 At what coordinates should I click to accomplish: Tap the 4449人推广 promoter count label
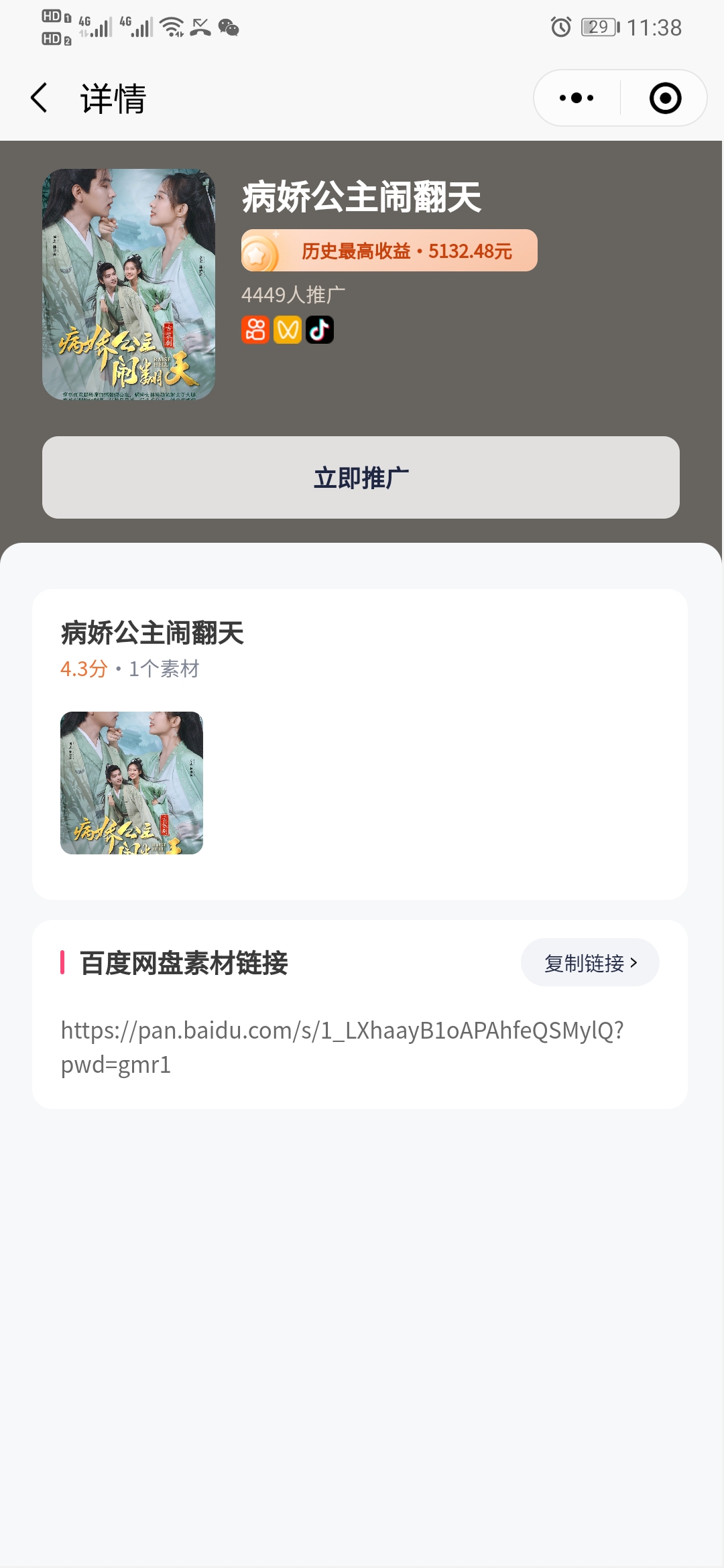(293, 292)
